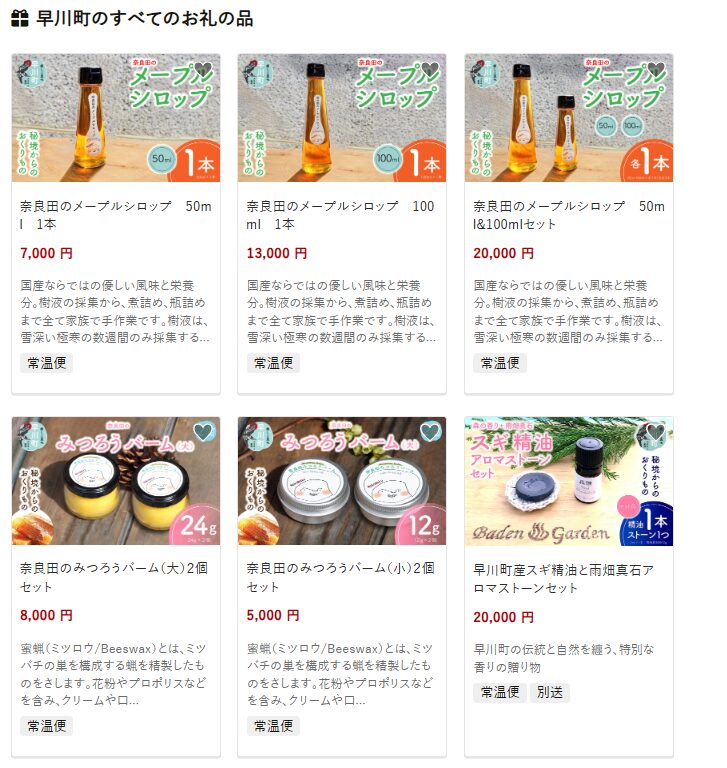Favorite the メープルシロップ 100ml 1本 item
Image resolution: width=727 pixels, height=768 pixels.
(430, 71)
